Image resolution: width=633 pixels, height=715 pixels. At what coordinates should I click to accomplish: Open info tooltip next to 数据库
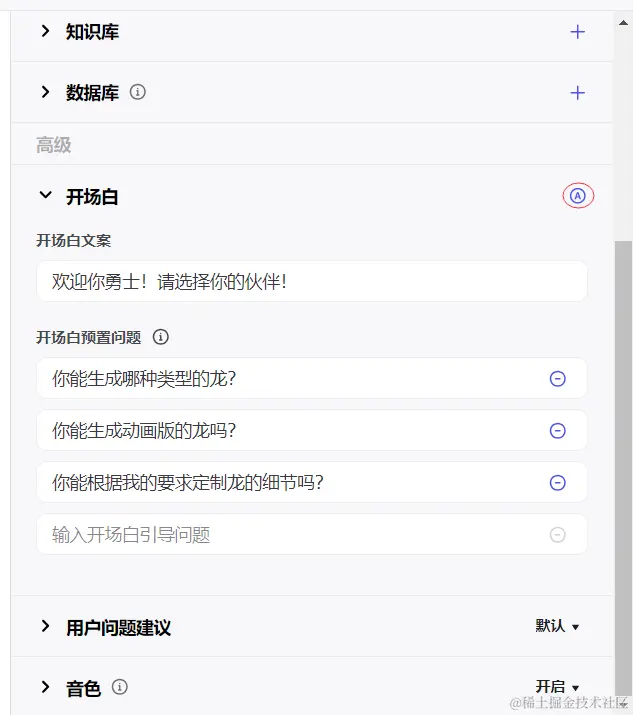click(138, 92)
